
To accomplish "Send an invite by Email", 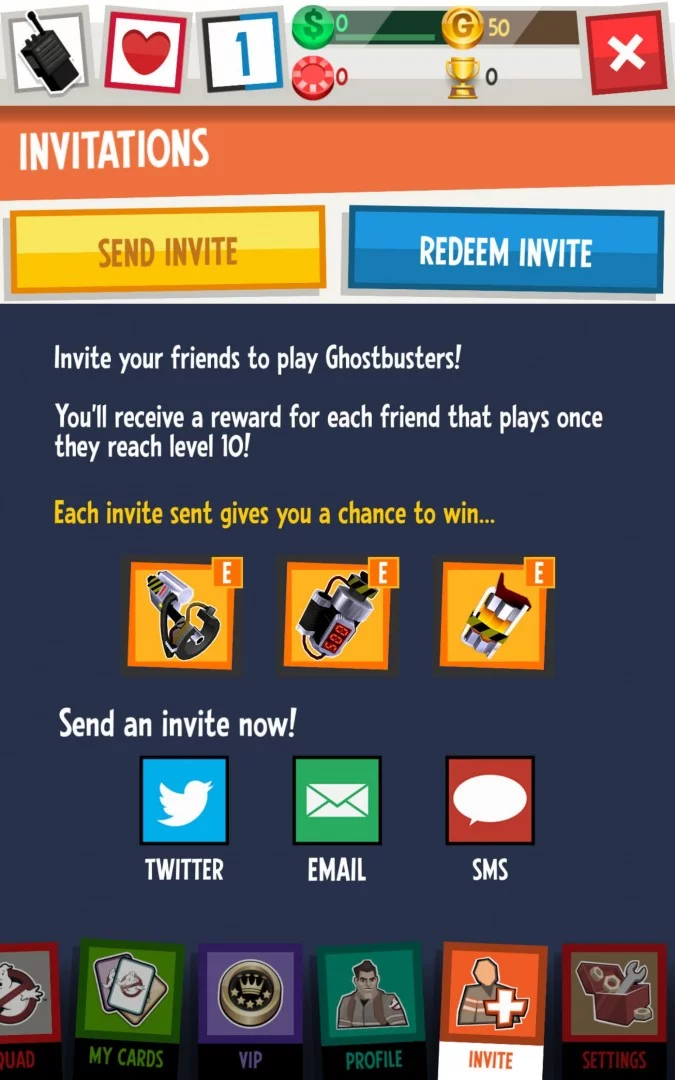I will pos(337,801).
